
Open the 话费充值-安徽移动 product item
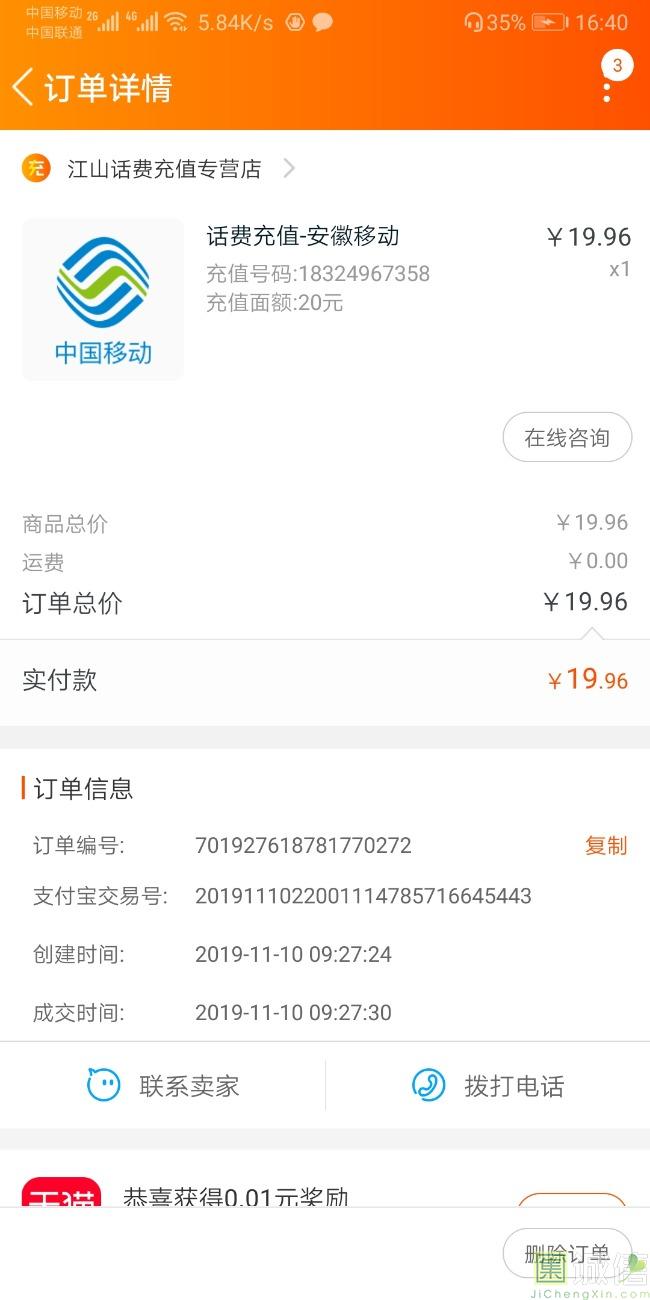coord(302,237)
